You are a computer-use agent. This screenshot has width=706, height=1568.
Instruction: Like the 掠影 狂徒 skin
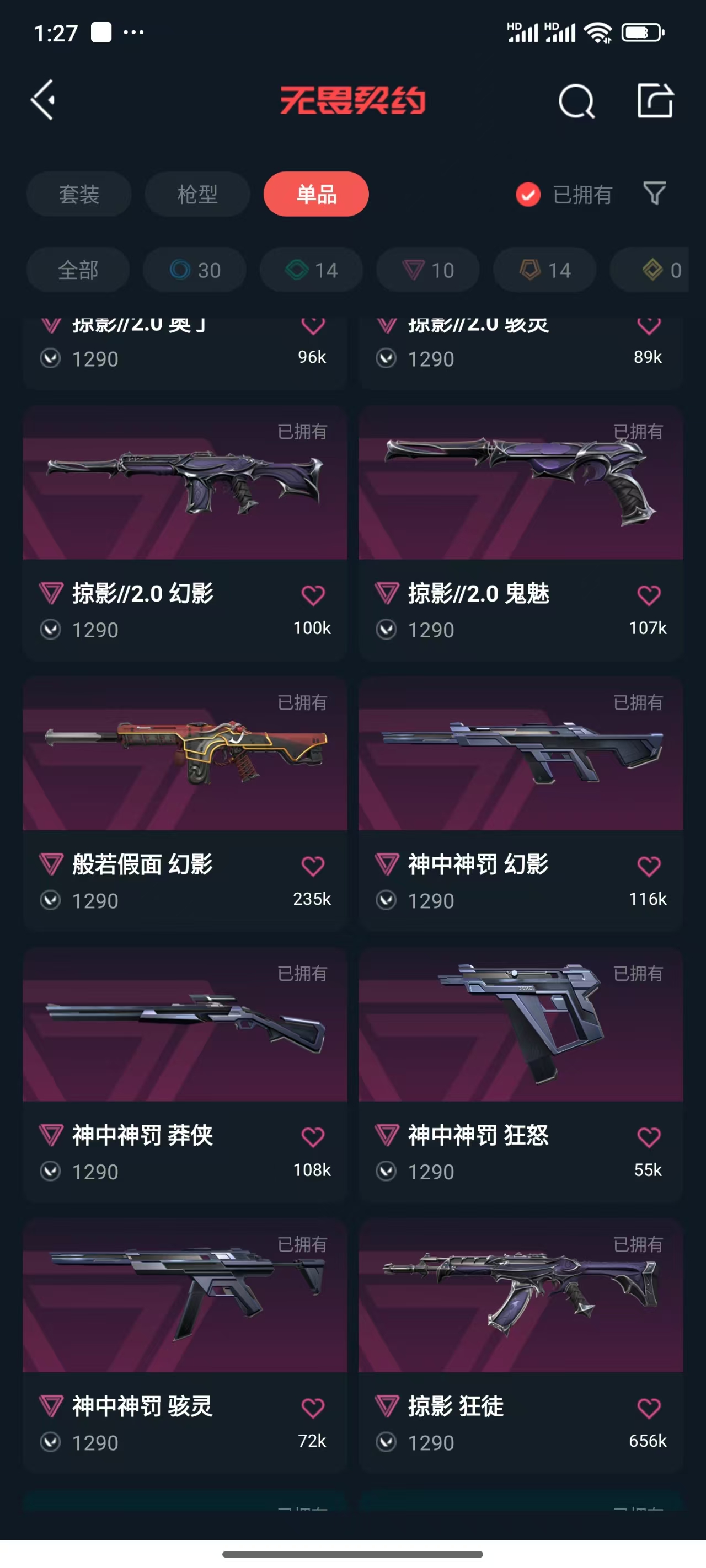[648, 1408]
